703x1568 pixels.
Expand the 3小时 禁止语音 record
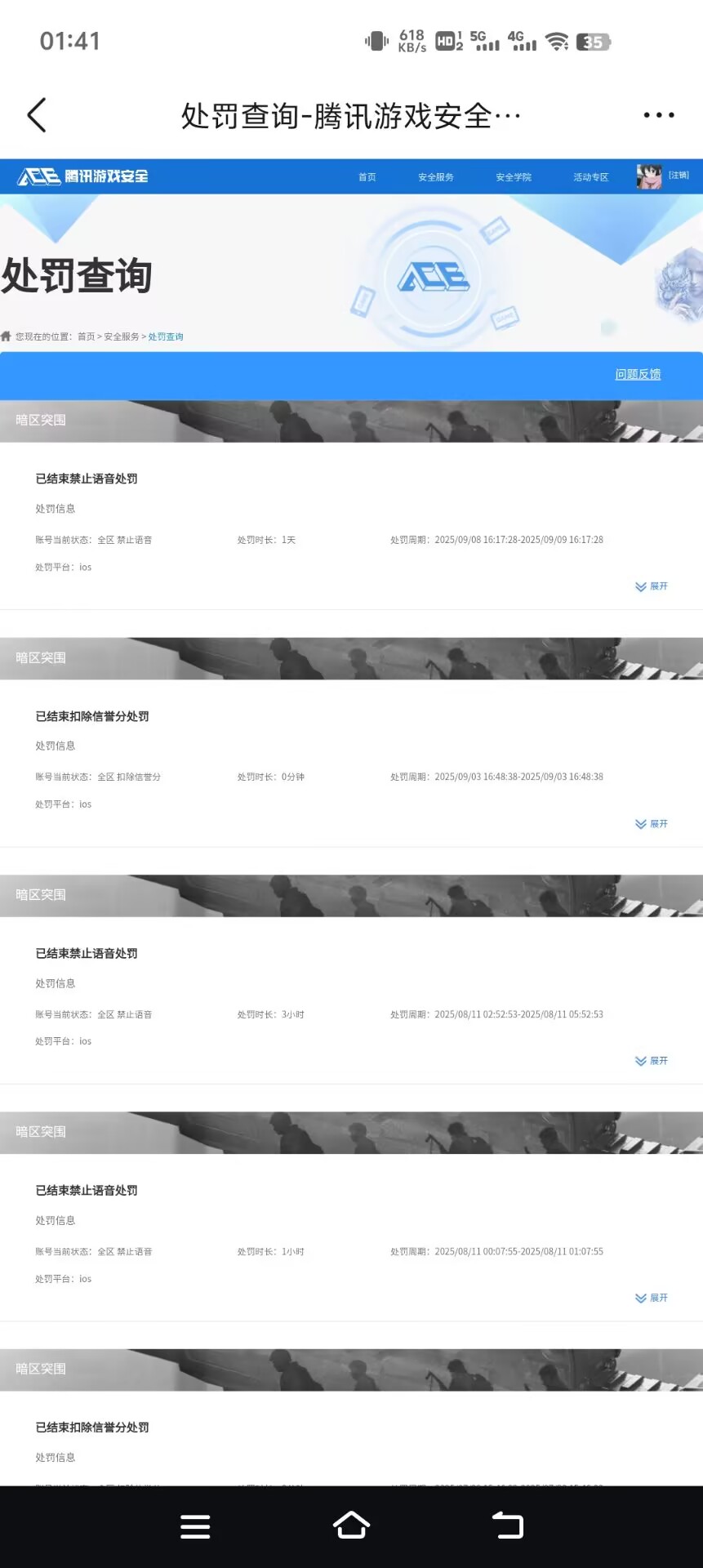[x=652, y=1061]
